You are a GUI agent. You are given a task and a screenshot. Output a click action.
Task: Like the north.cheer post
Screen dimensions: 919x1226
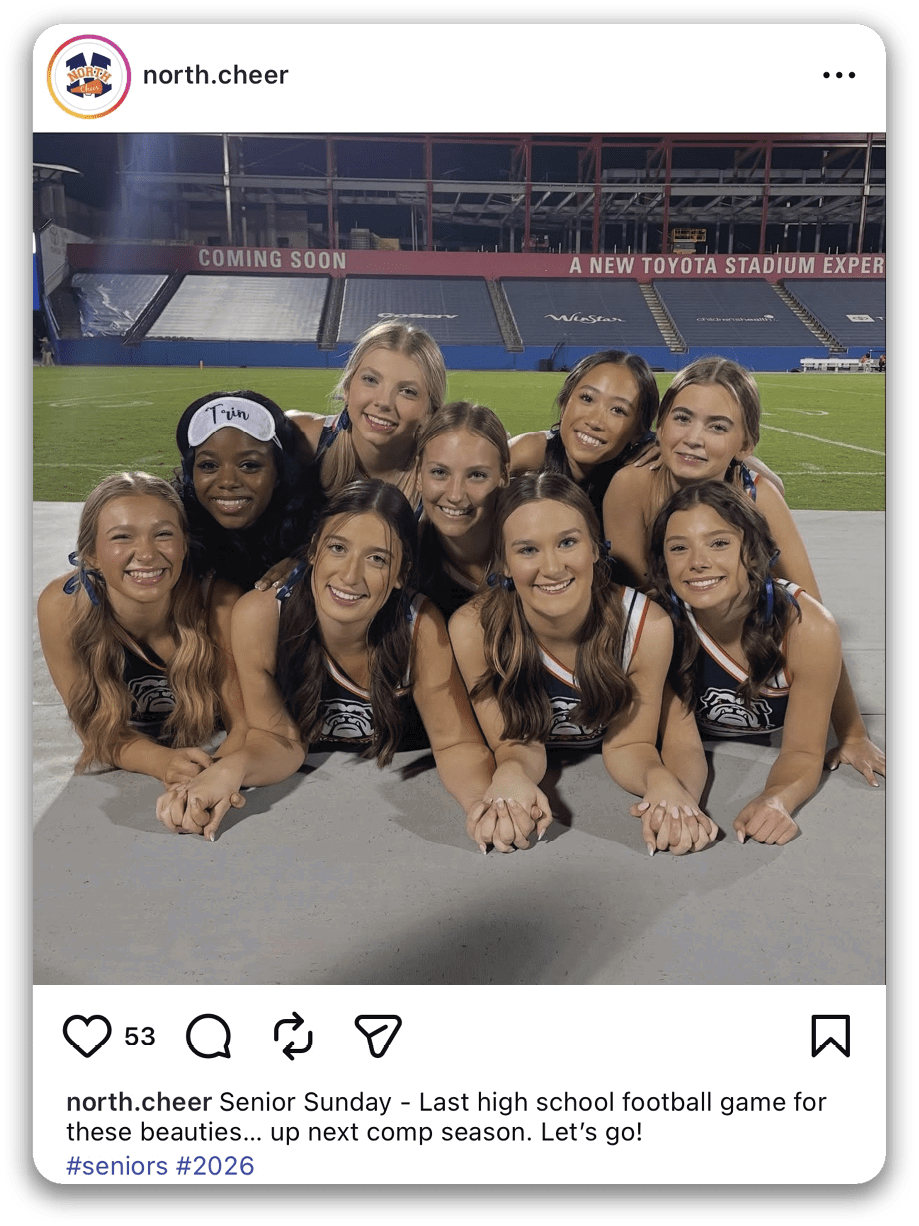(x=87, y=1036)
